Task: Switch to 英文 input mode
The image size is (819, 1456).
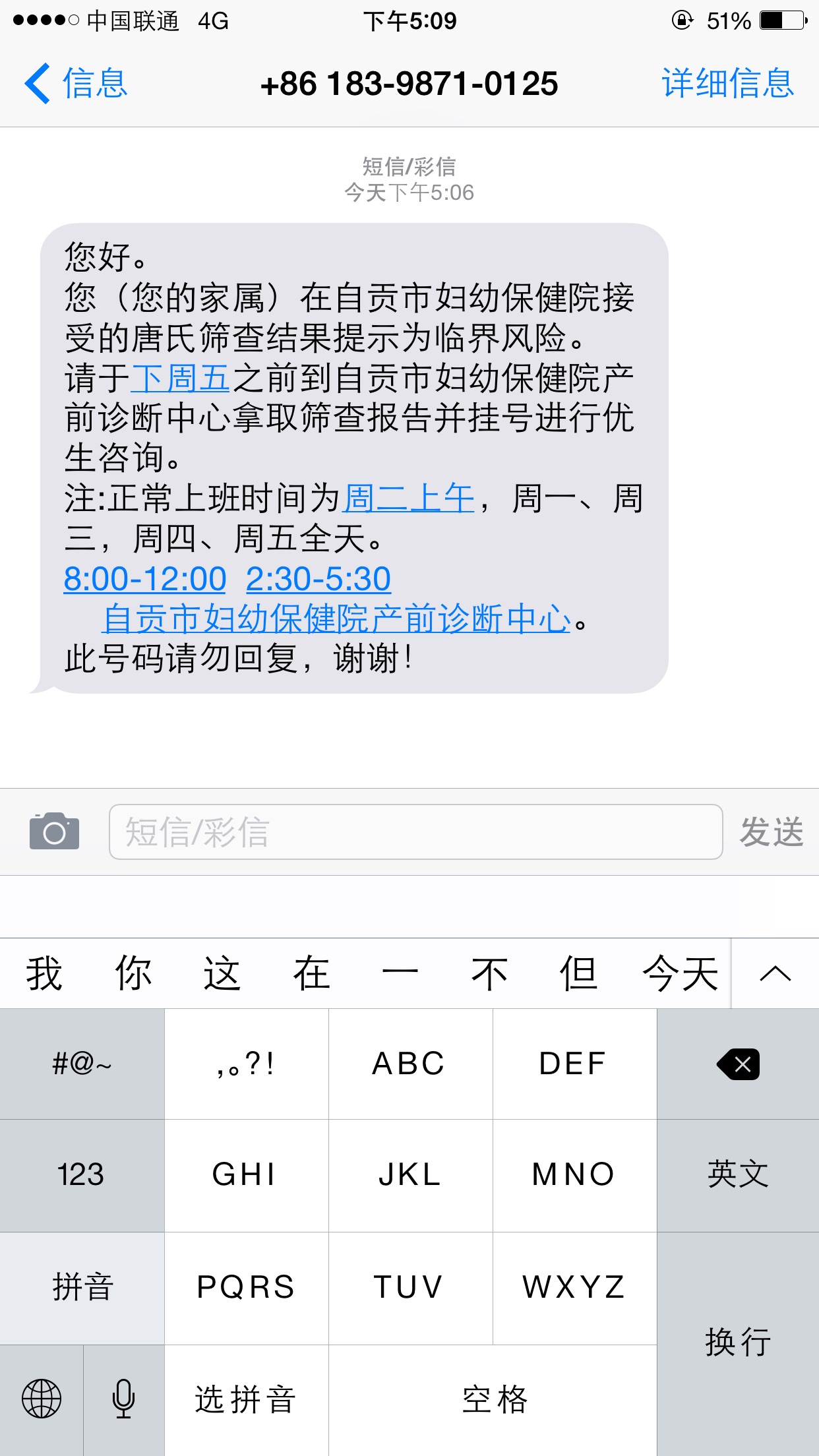Action: pos(737,1174)
